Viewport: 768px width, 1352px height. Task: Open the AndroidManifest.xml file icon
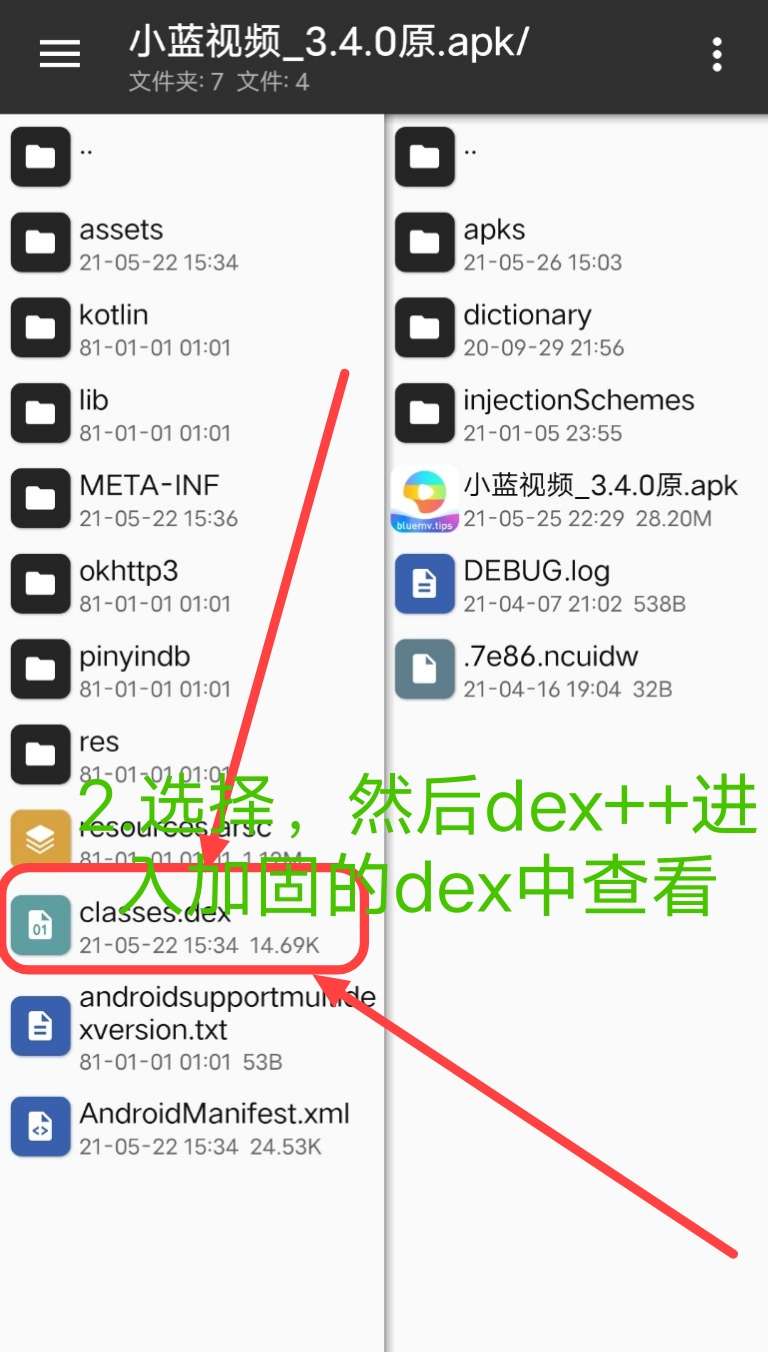tap(40, 1126)
